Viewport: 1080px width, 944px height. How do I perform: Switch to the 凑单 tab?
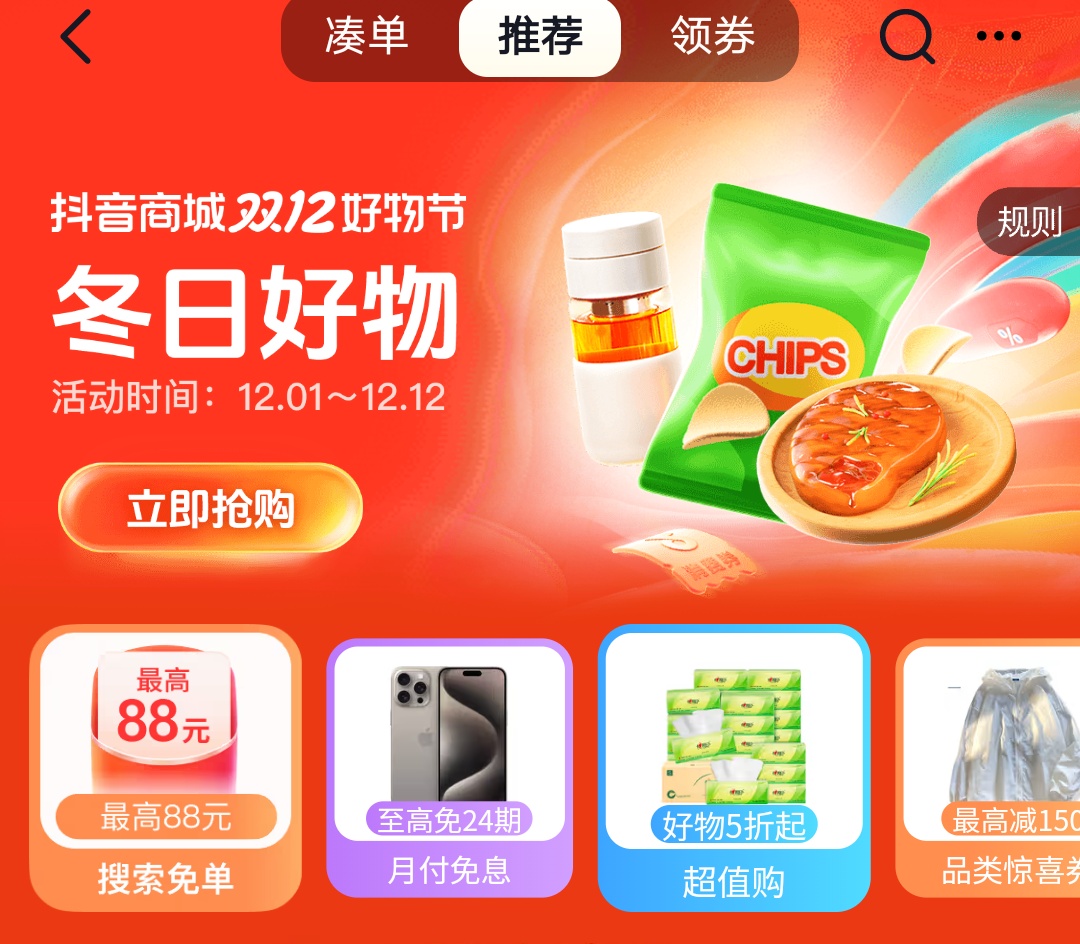367,38
